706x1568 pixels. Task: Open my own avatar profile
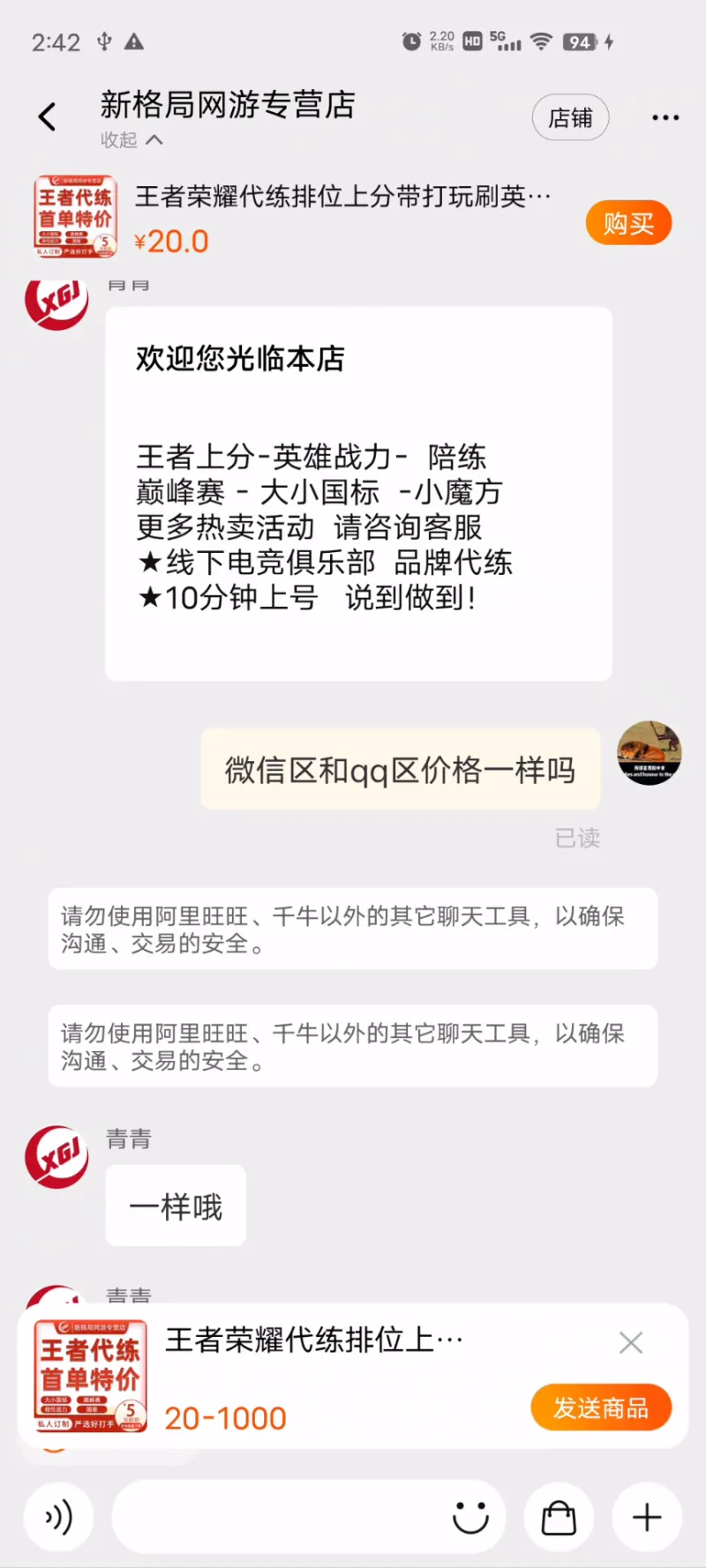click(x=649, y=752)
